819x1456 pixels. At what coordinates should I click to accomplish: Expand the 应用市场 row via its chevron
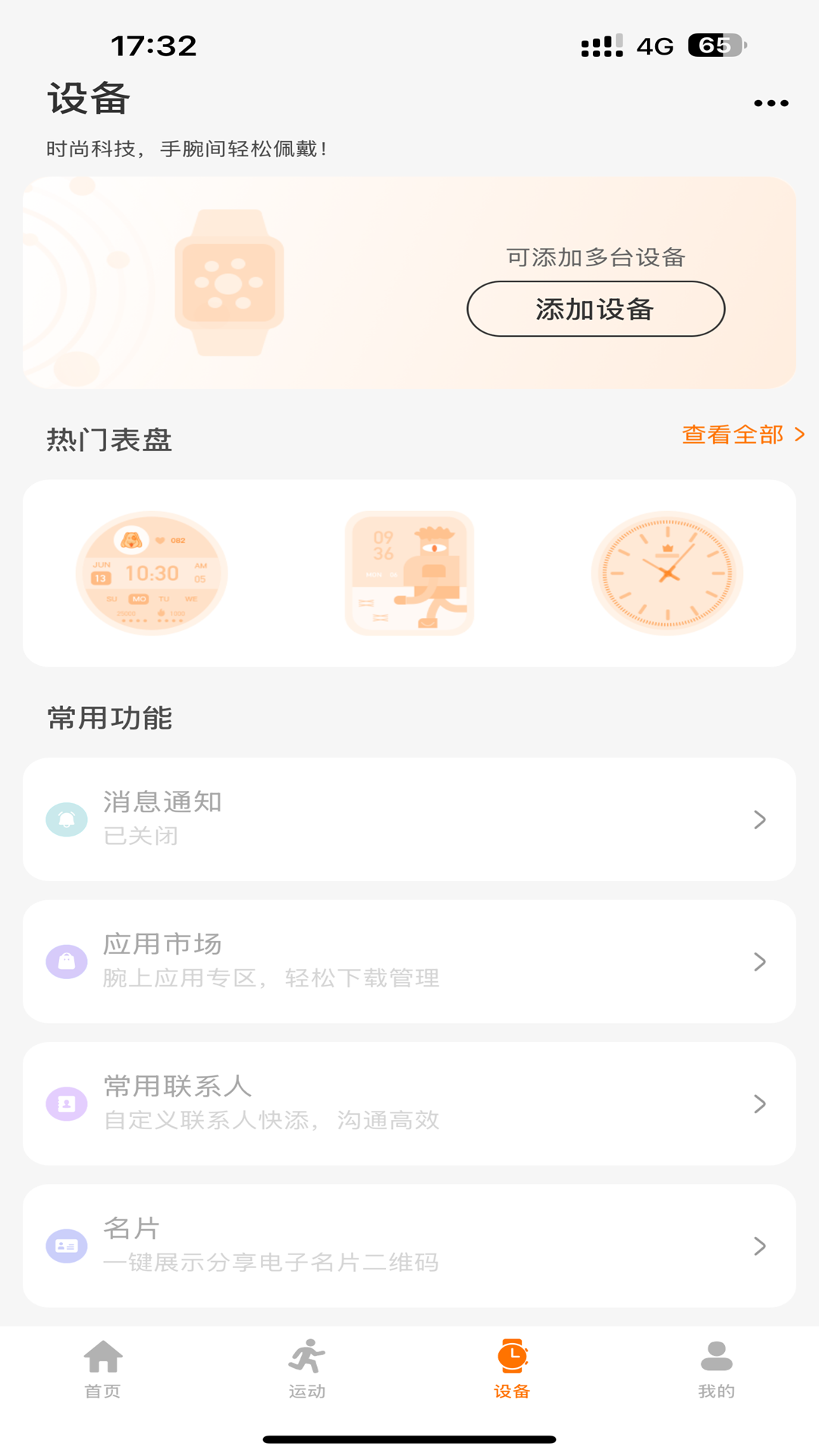(759, 961)
